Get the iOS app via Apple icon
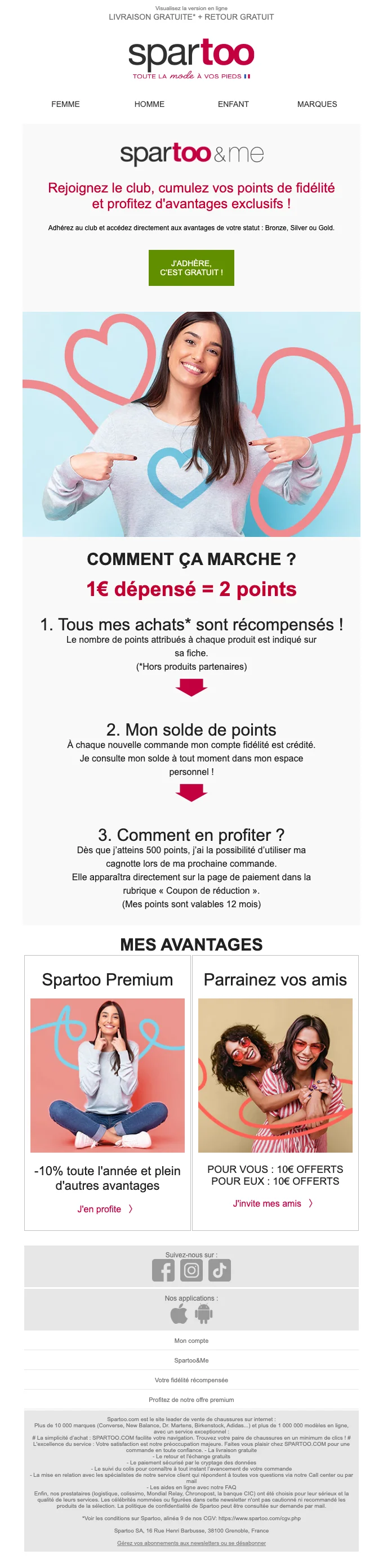The width and height of the screenshot is (383, 1568). click(x=179, y=1314)
